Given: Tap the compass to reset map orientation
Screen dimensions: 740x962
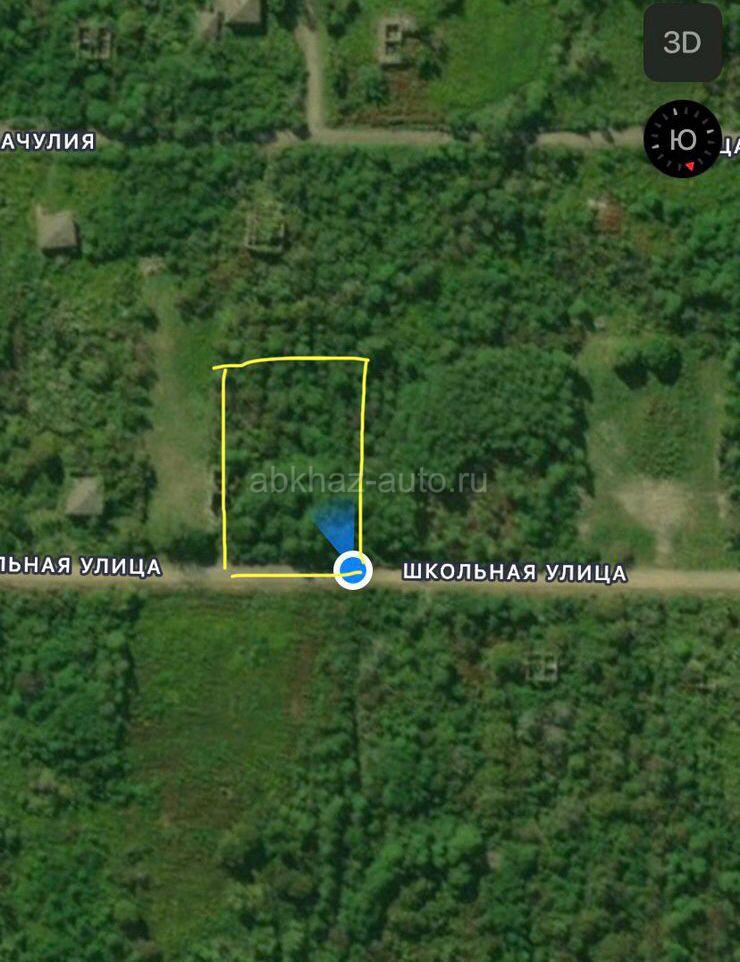Looking at the screenshot, I should coord(682,139).
